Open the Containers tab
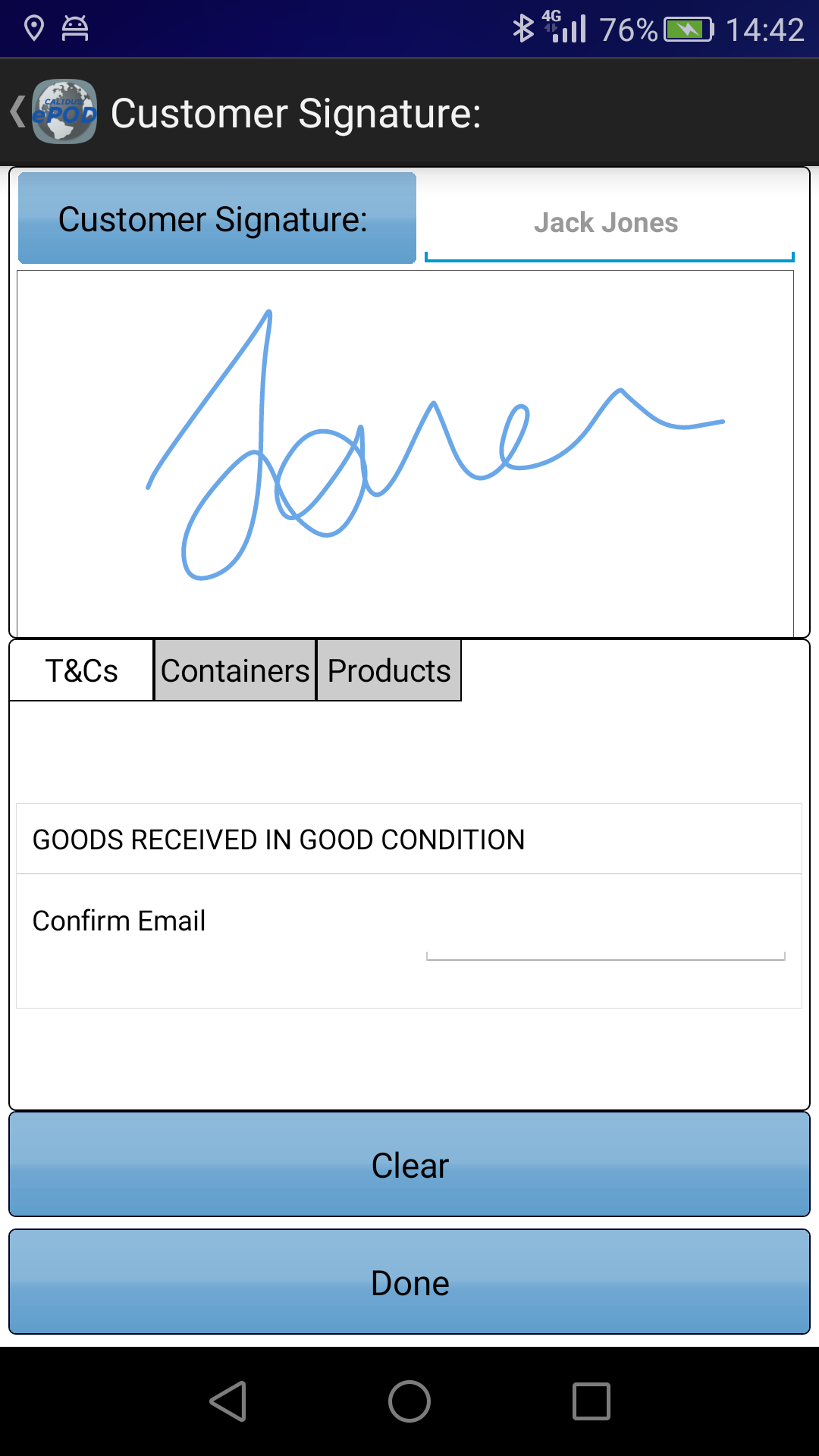The width and height of the screenshot is (819, 1456). click(x=235, y=670)
